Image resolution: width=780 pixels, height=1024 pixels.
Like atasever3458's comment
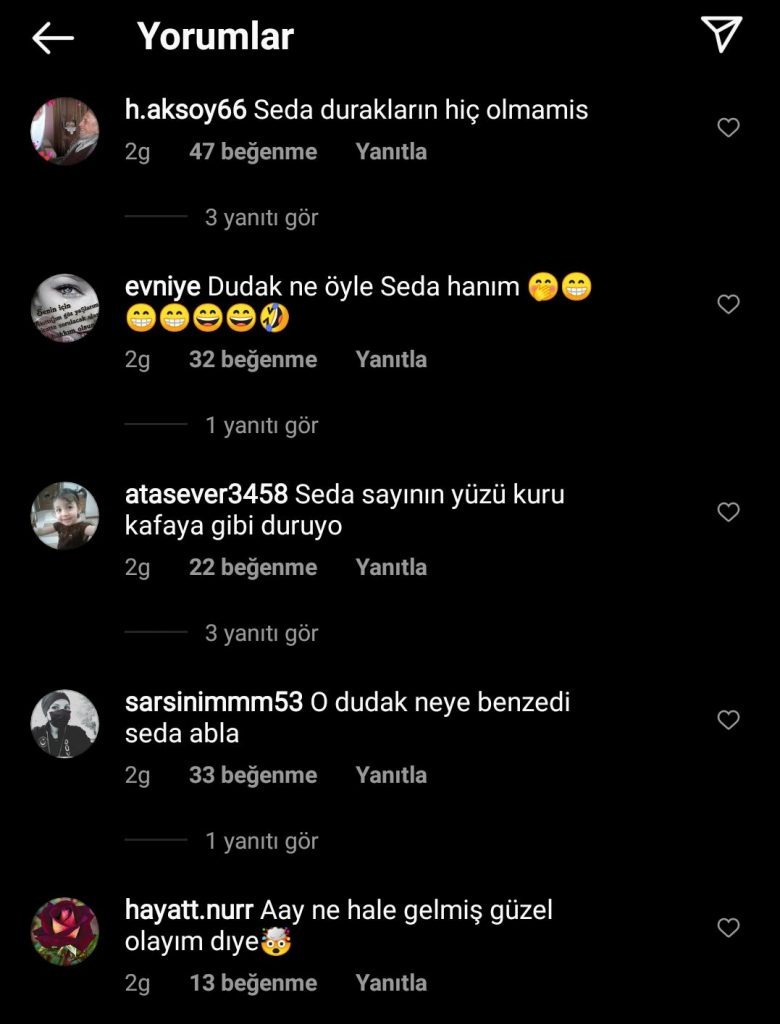[728, 512]
